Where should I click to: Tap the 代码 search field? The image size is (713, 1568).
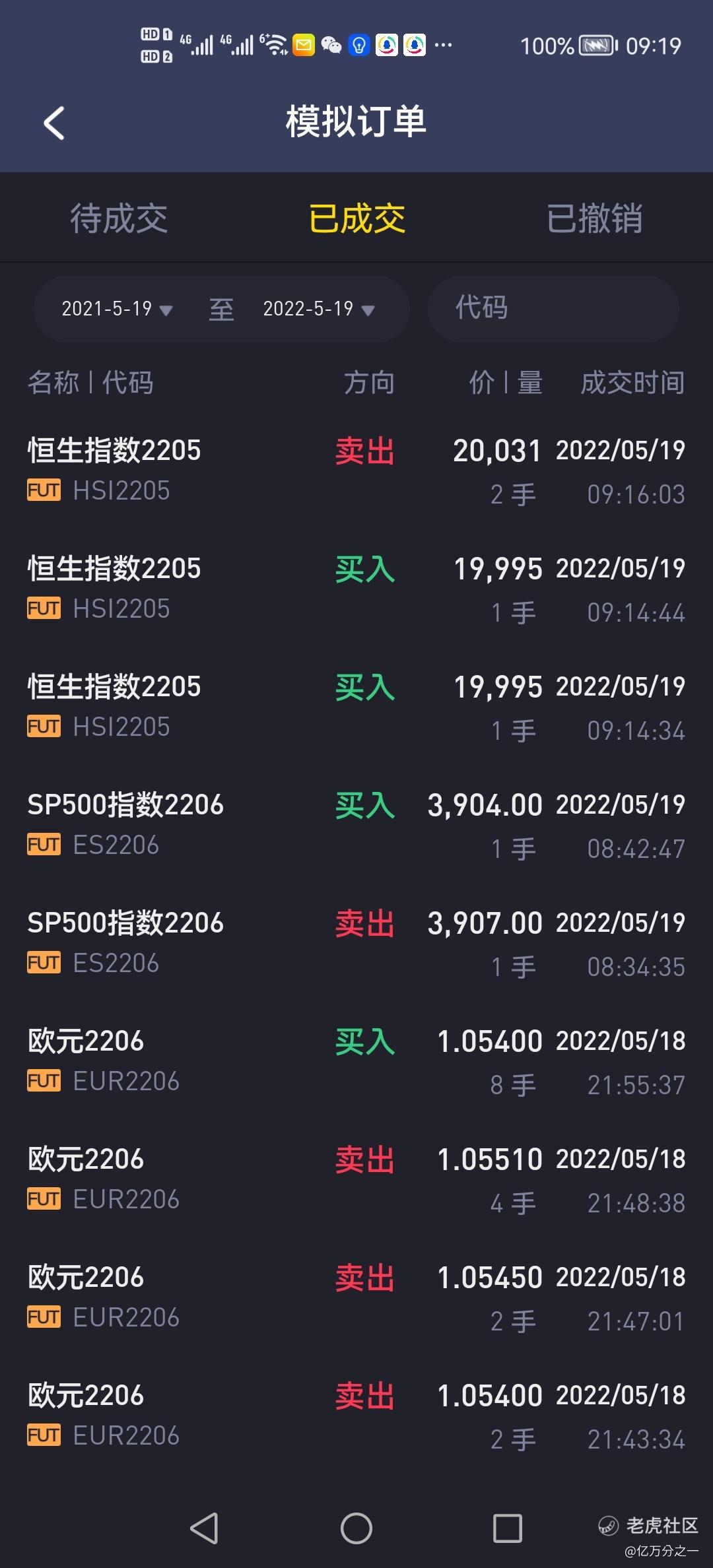(553, 309)
